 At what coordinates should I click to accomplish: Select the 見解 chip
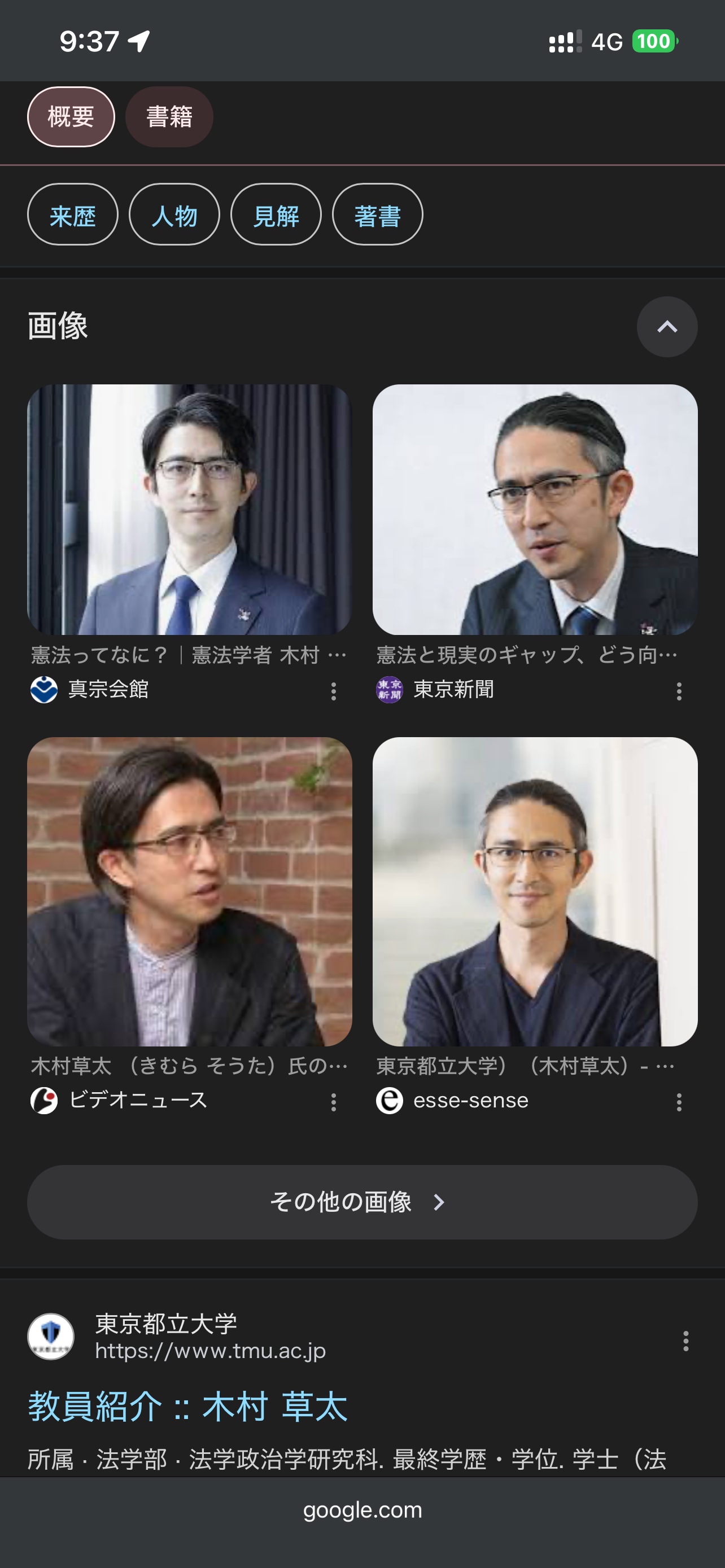276,215
